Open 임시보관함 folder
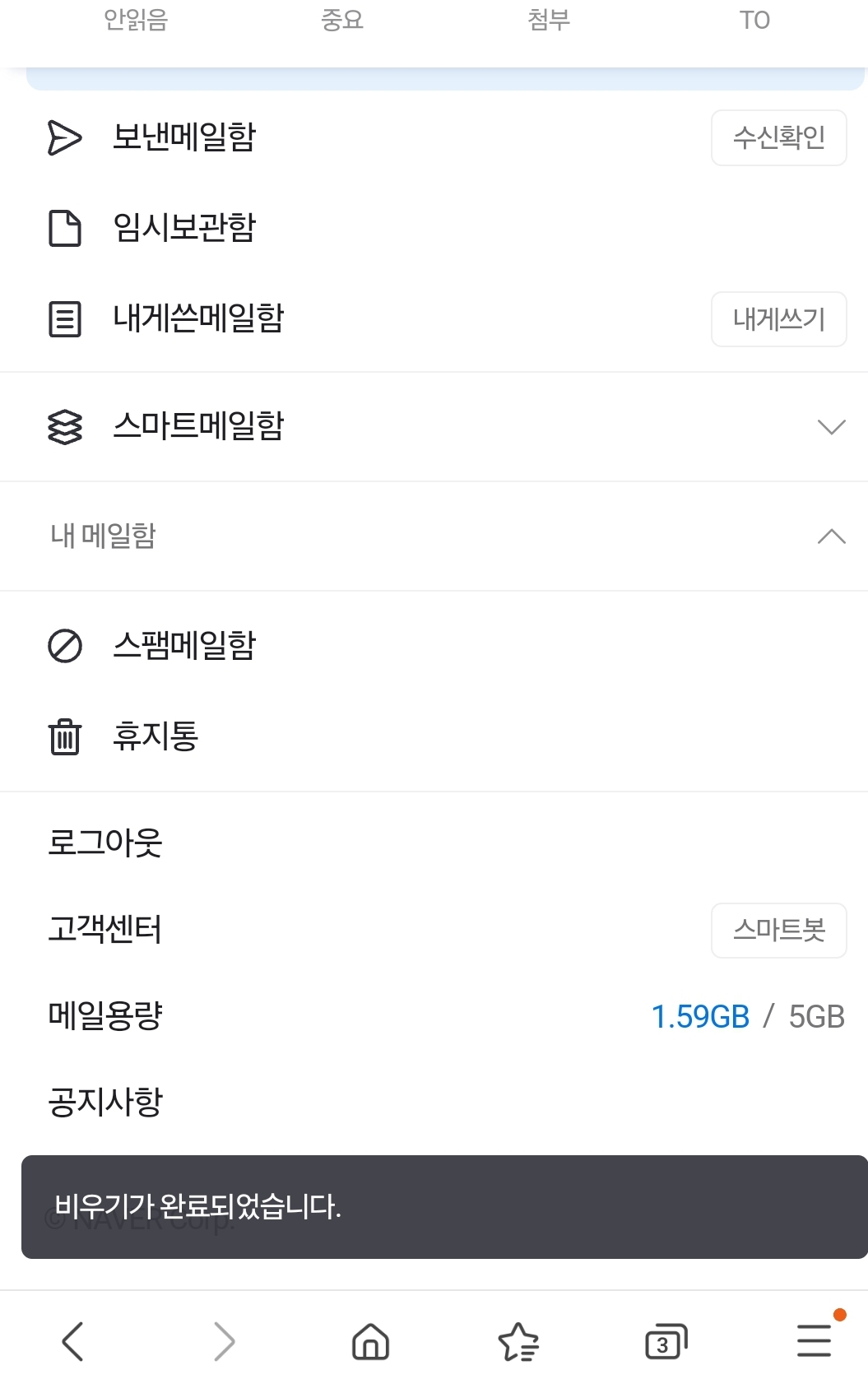868x1393 pixels. (x=184, y=228)
